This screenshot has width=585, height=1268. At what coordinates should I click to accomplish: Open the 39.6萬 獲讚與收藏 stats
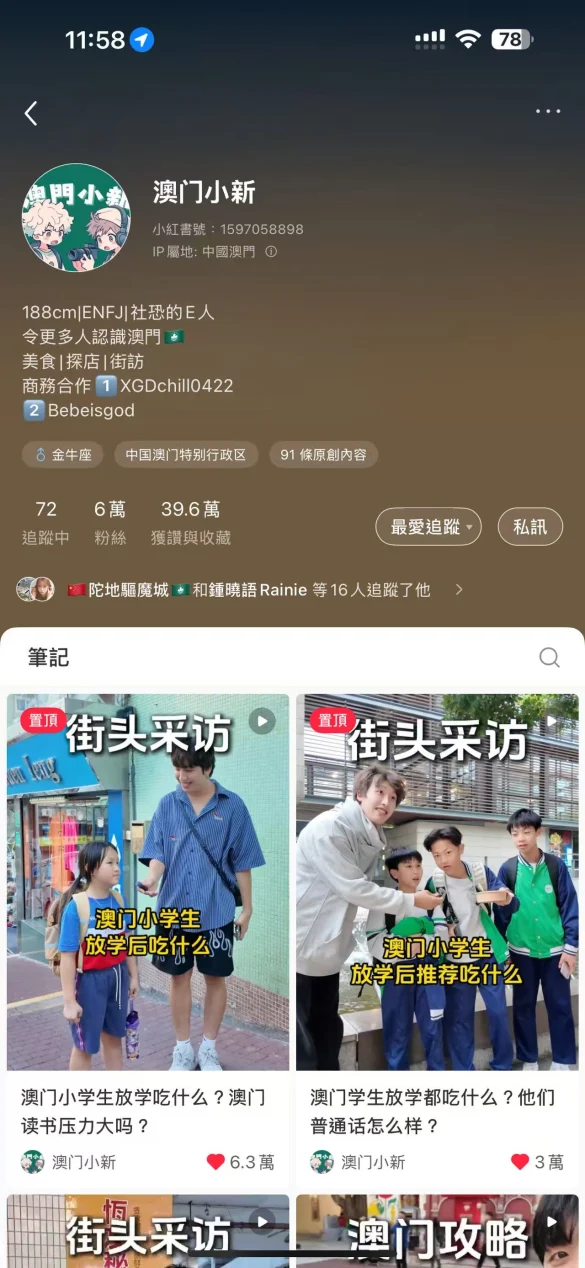coord(190,523)
